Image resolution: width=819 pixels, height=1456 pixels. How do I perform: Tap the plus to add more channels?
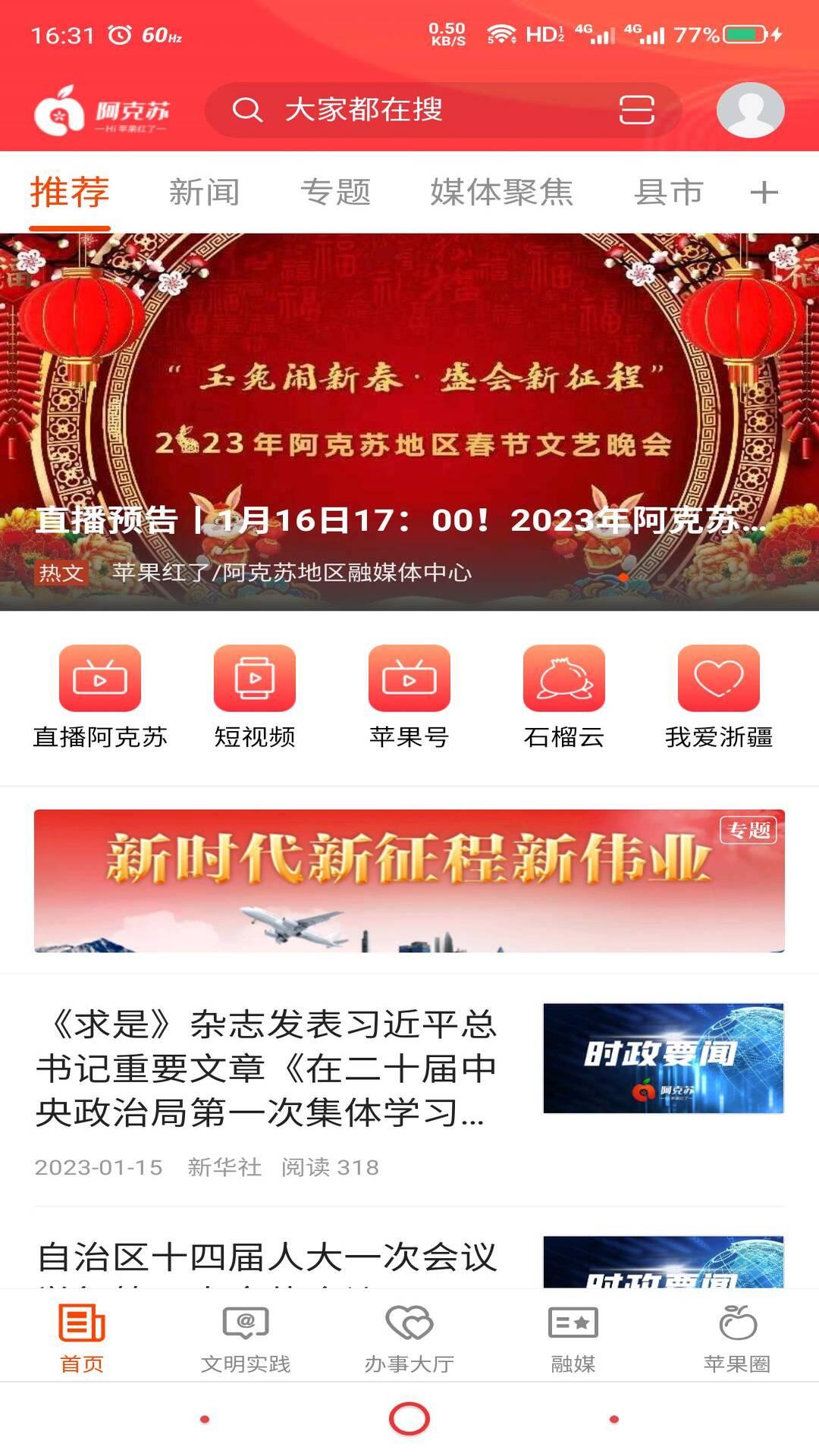(x=766, y=193)
